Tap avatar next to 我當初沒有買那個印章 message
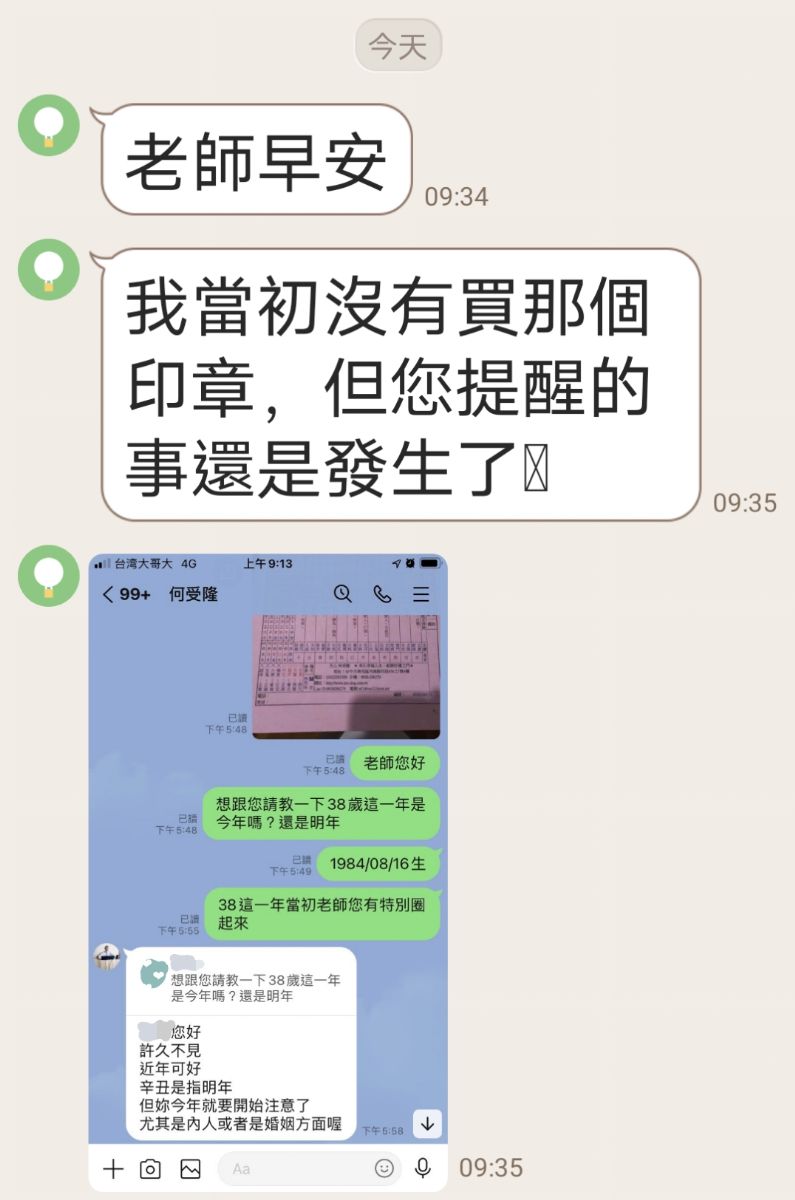 coord(49,269)
